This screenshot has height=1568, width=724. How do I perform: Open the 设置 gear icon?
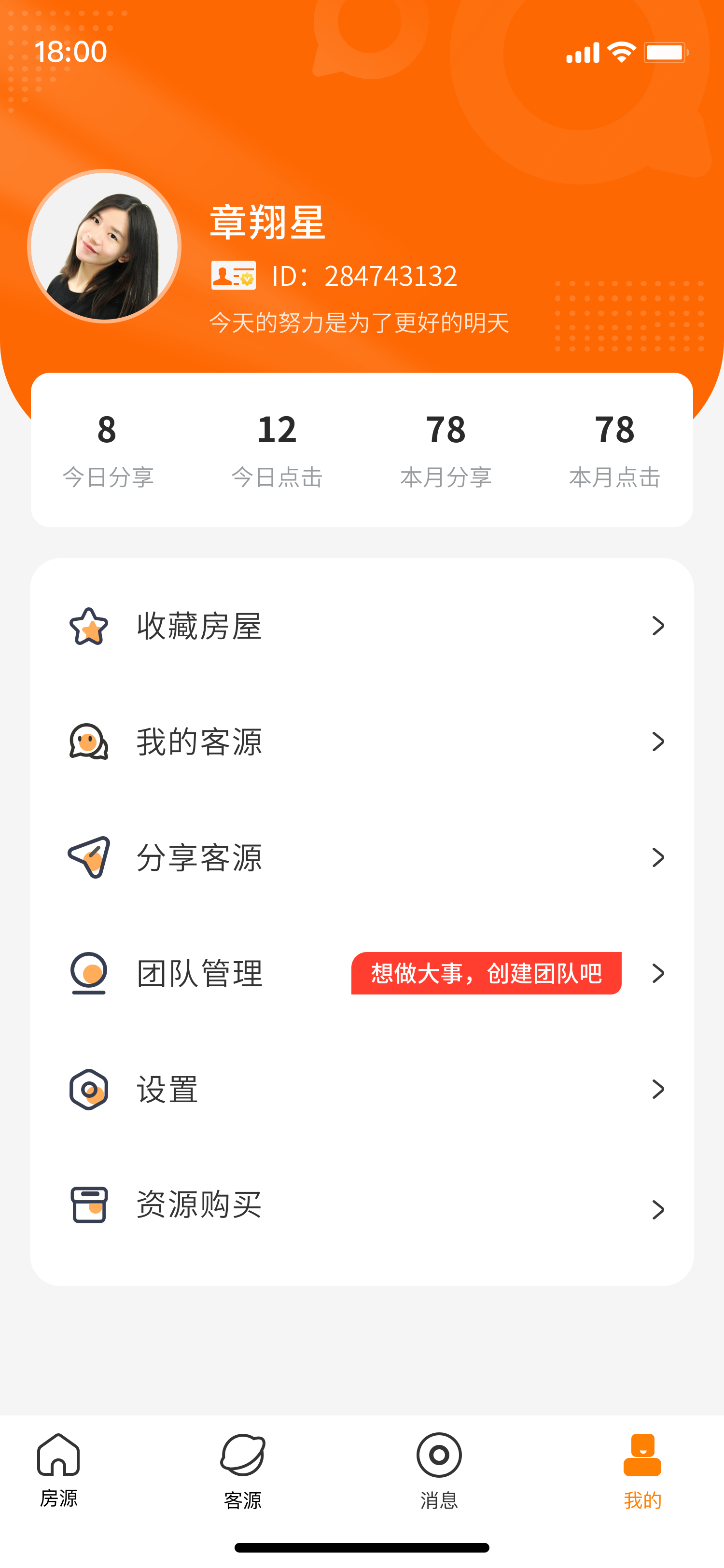(x=88, y=1090)
